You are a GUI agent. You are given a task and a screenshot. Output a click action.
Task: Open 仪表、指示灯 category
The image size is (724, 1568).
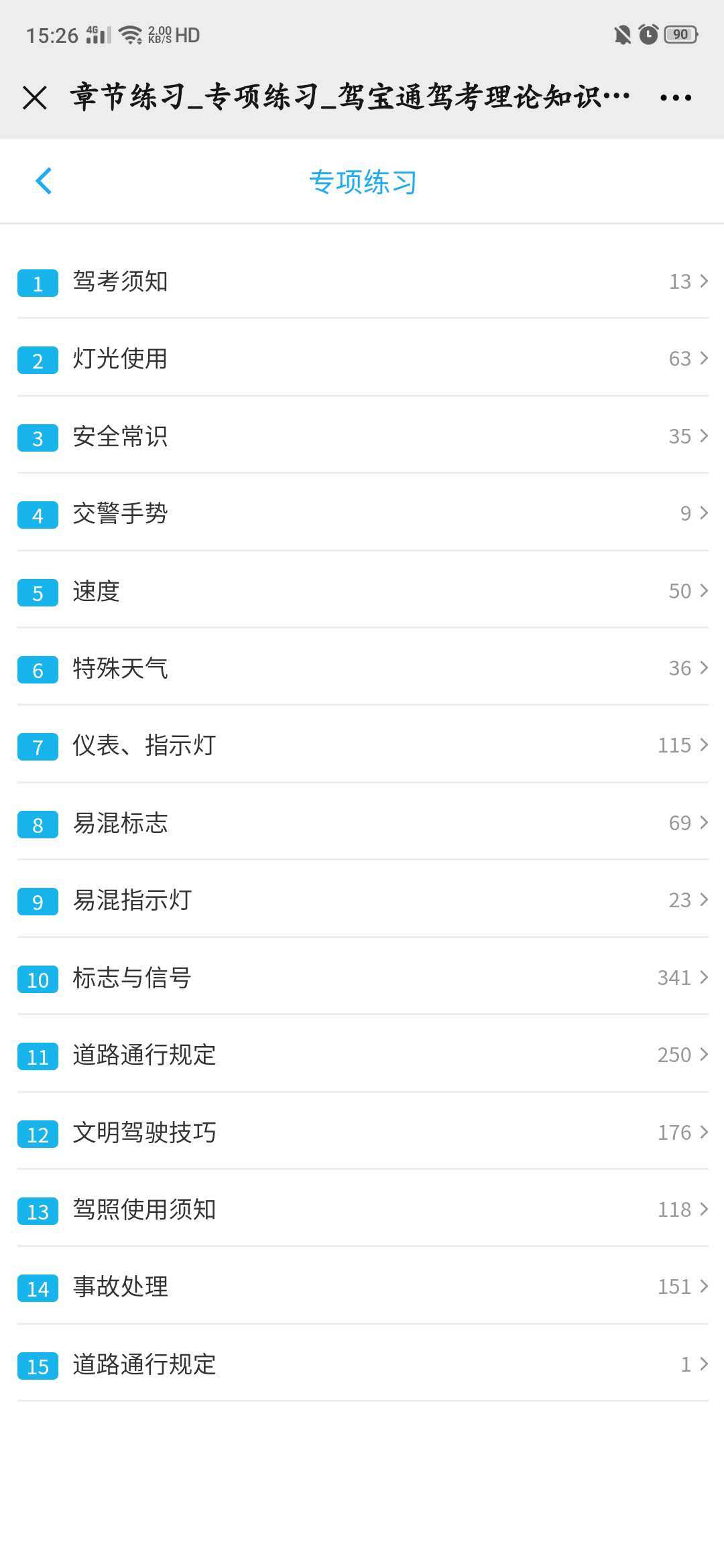click(362, 745)
